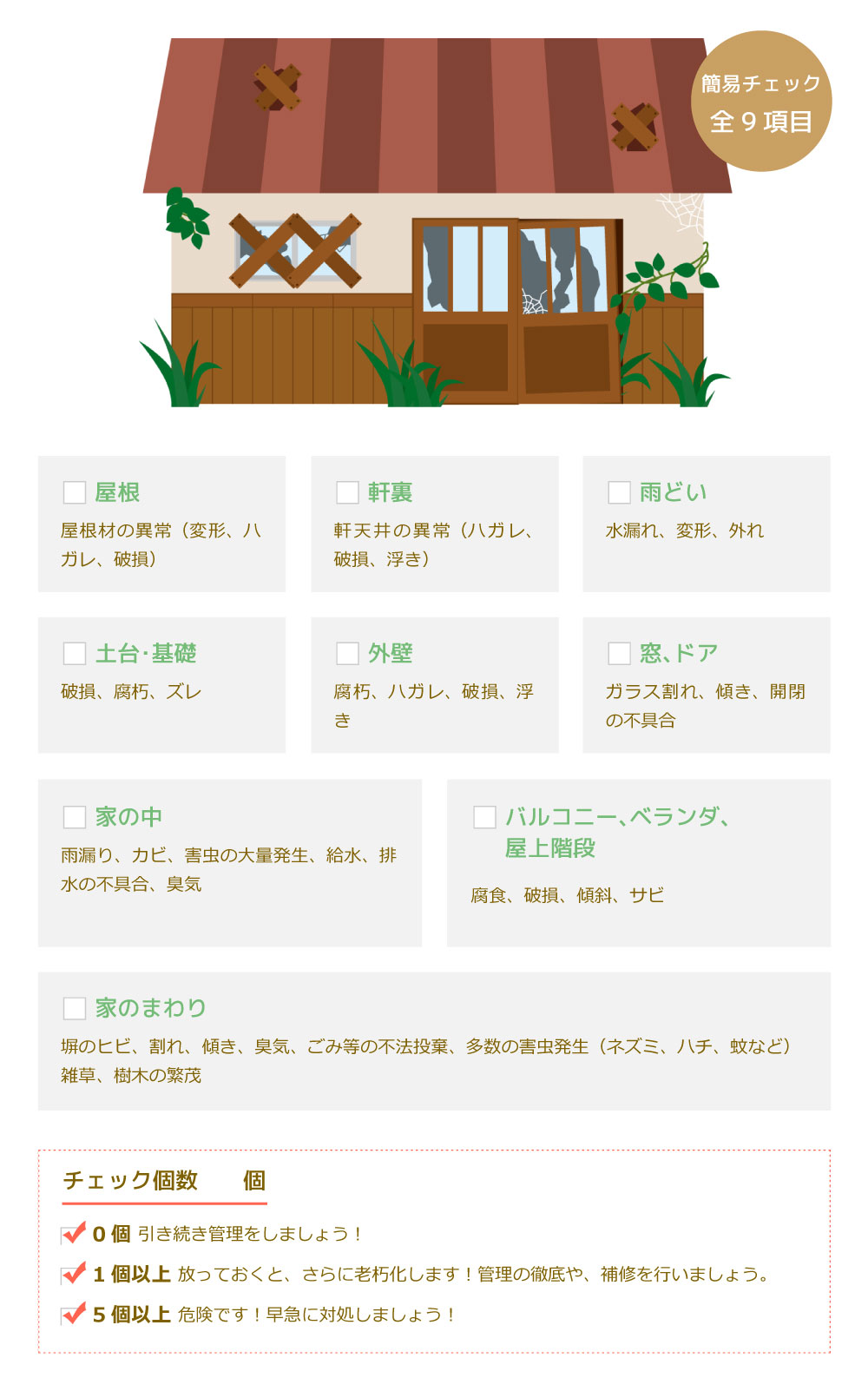Tick the 窓、ドア checkbox
Screen dimensions: 868x1391
pyautogui.click(x=619, y=653)
